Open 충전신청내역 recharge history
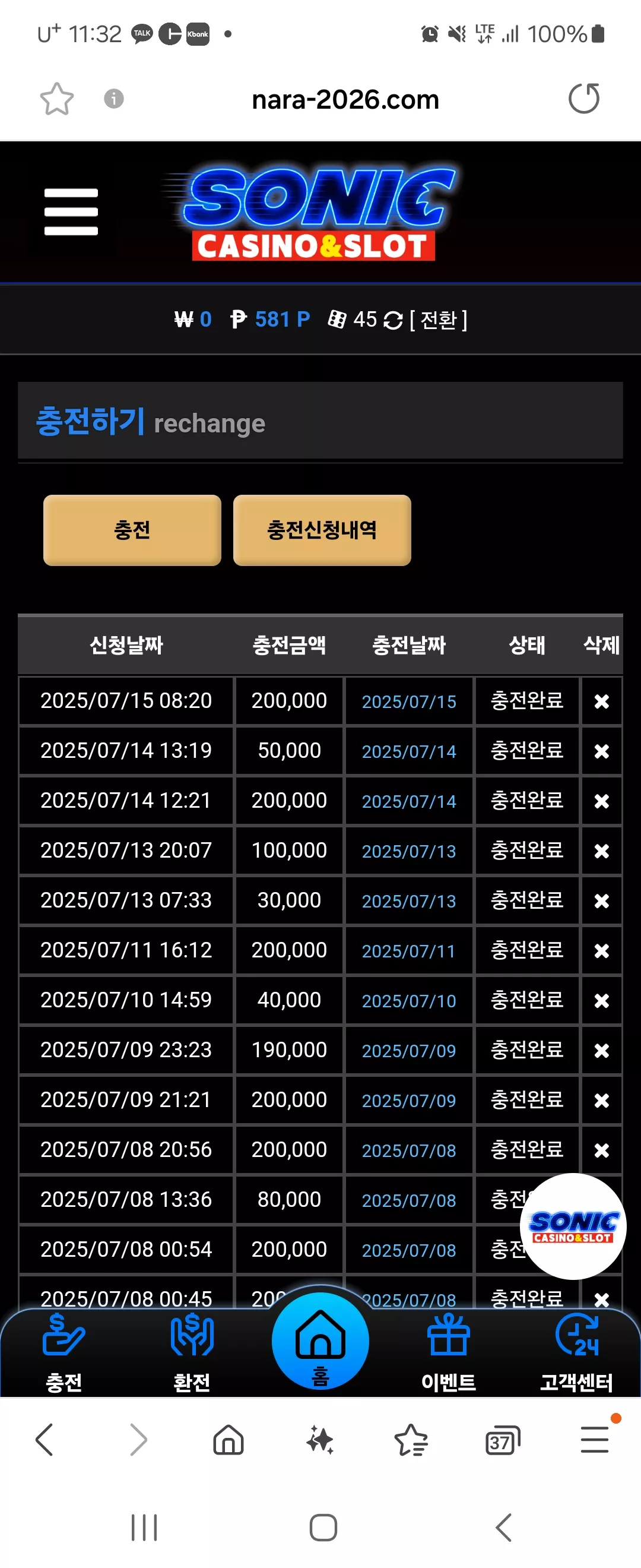 (322, 530)
